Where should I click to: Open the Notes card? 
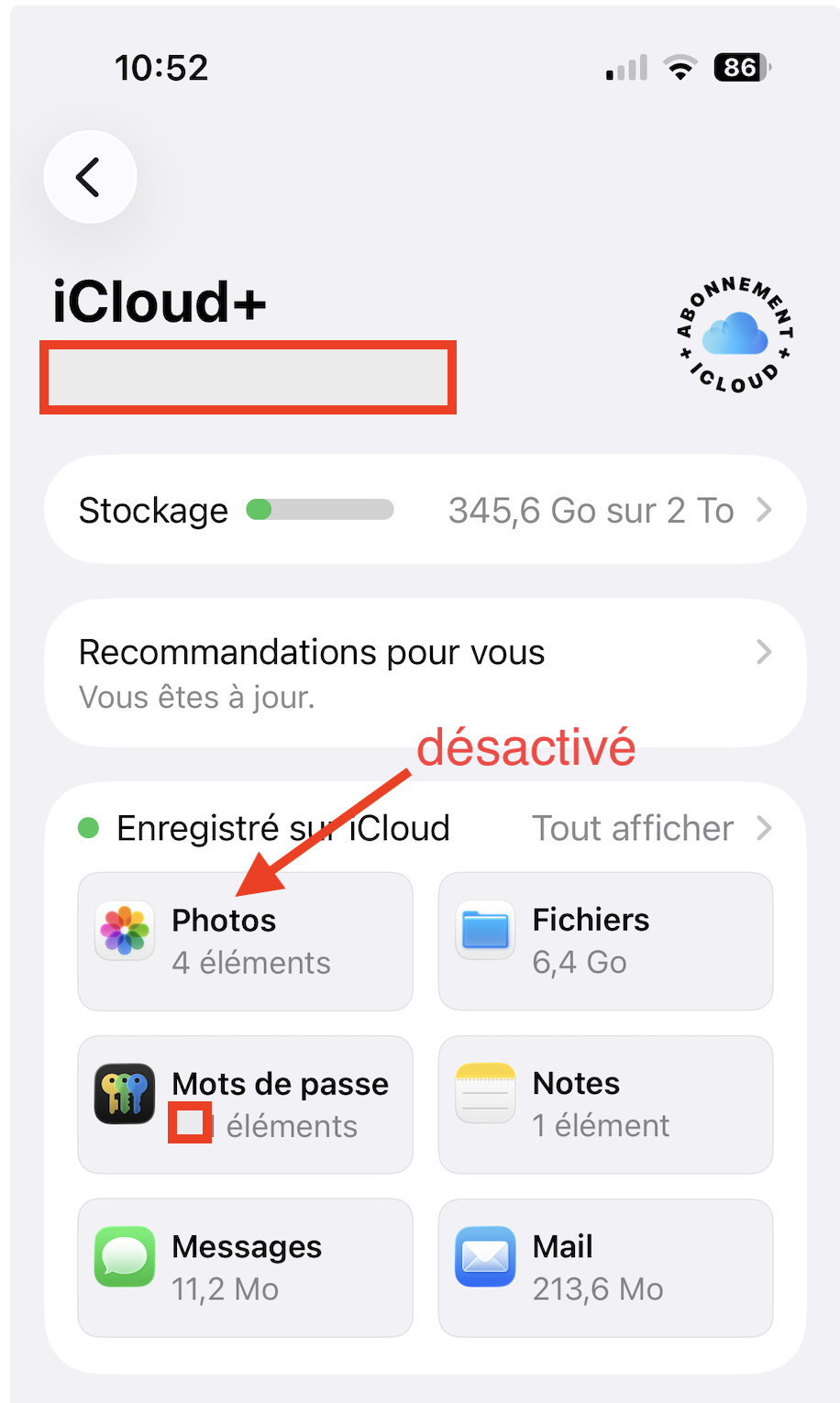[x=605, y=1104]
